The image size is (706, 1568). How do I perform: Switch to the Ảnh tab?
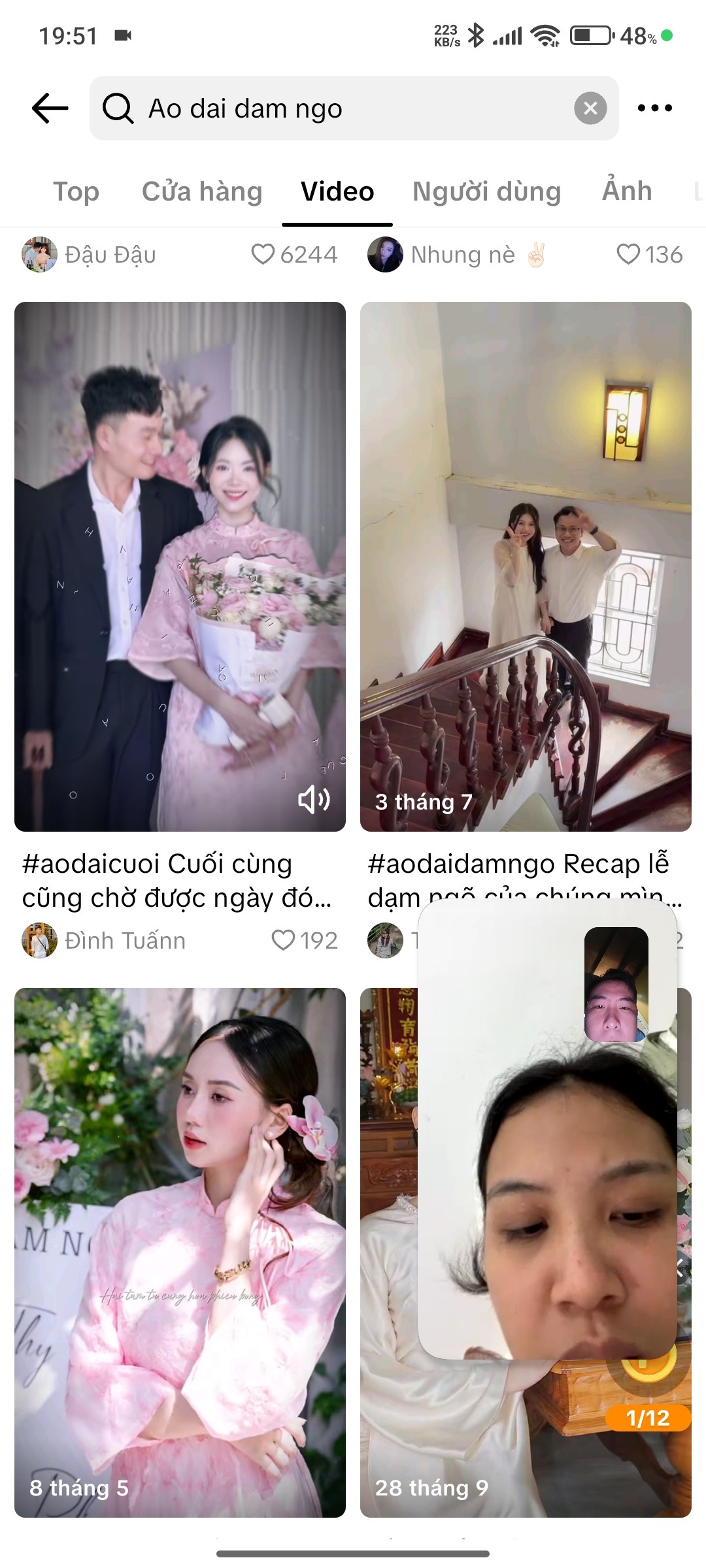627,191
